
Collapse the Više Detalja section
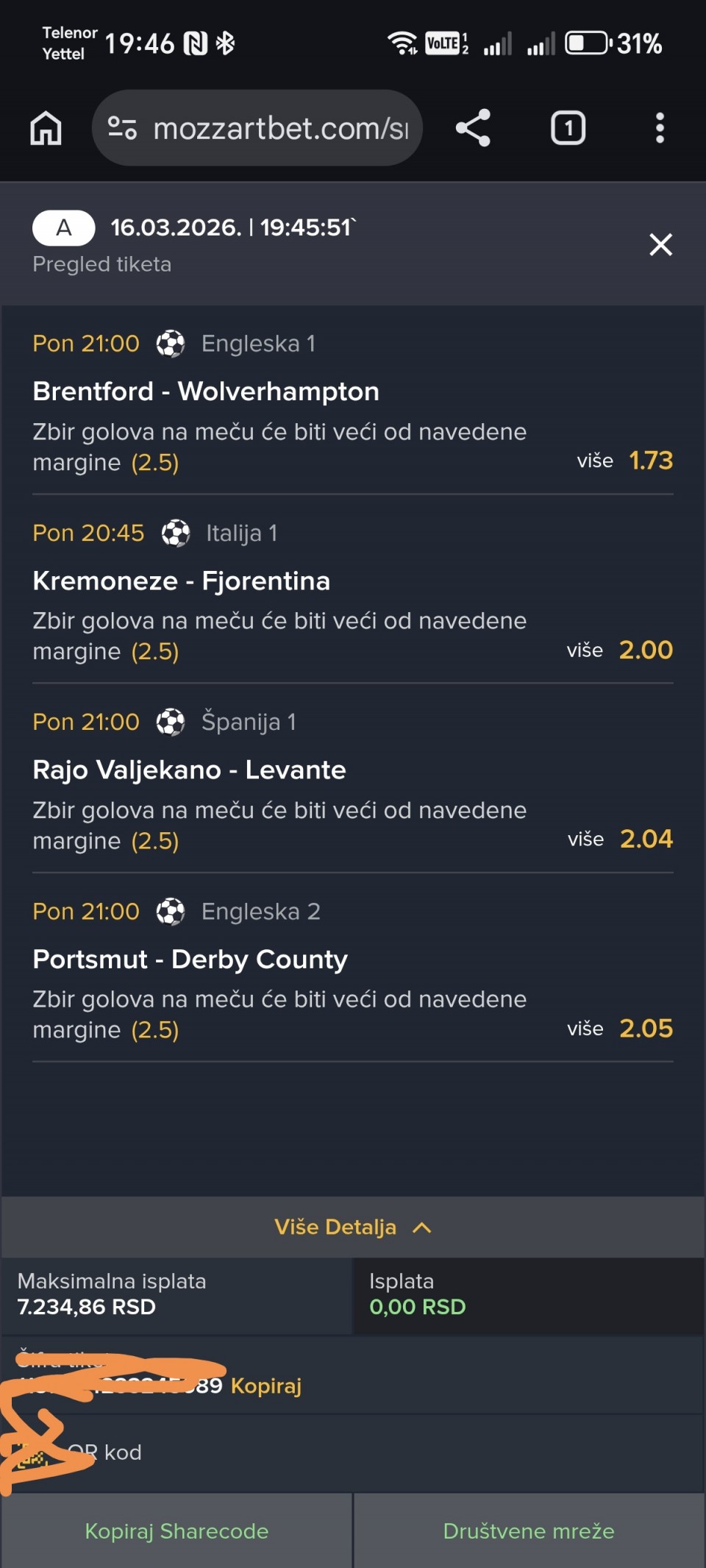coord(353,1227)
